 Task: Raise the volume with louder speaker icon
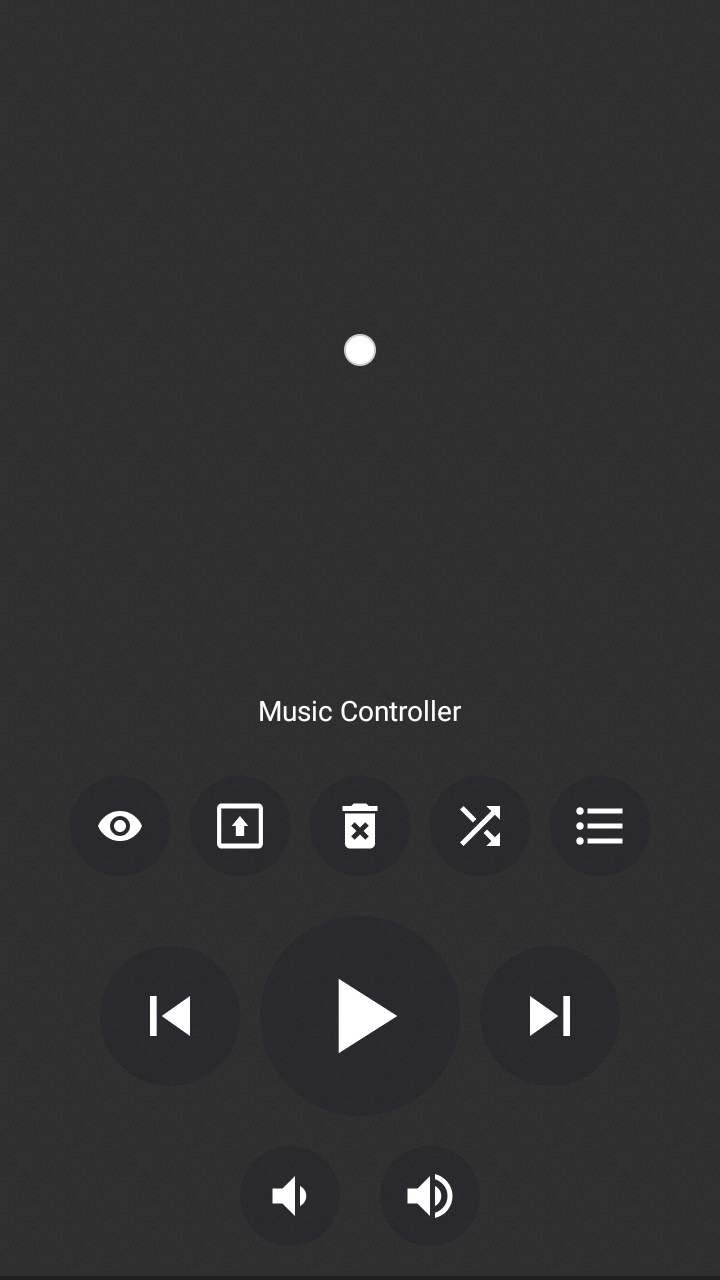[x=430, y=1196]
